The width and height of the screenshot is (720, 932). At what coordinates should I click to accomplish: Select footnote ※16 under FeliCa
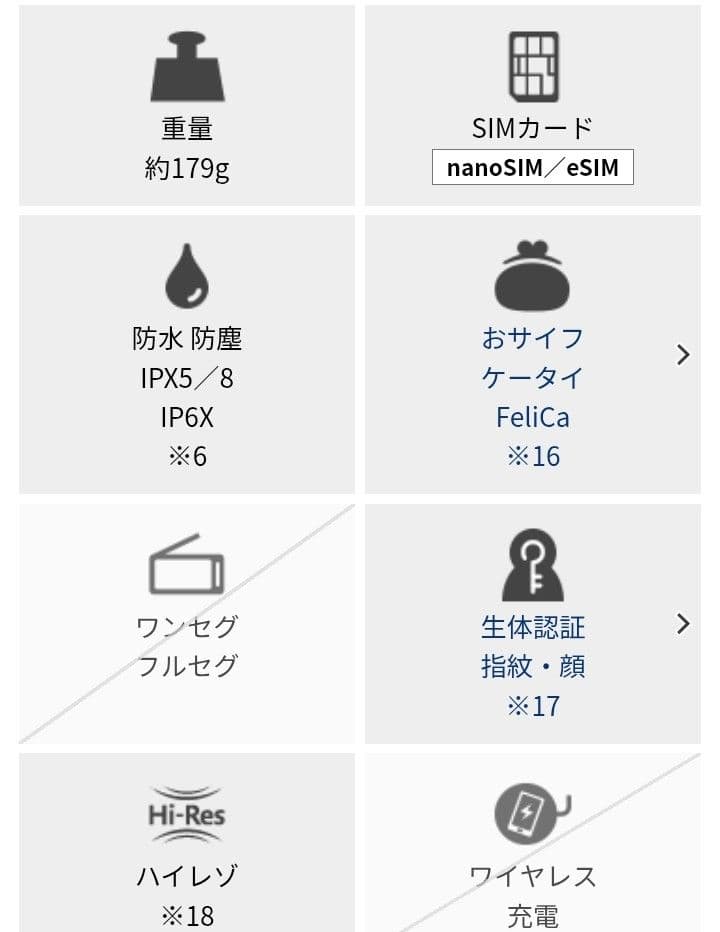[x=533, y=456]
